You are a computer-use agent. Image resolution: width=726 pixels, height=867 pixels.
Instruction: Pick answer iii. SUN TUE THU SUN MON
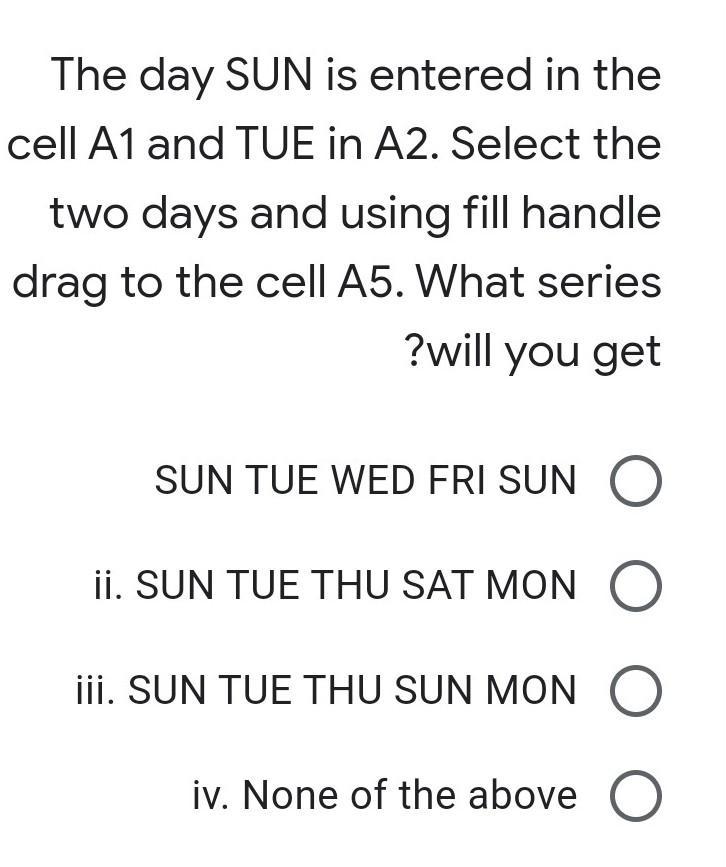(636, 692)
